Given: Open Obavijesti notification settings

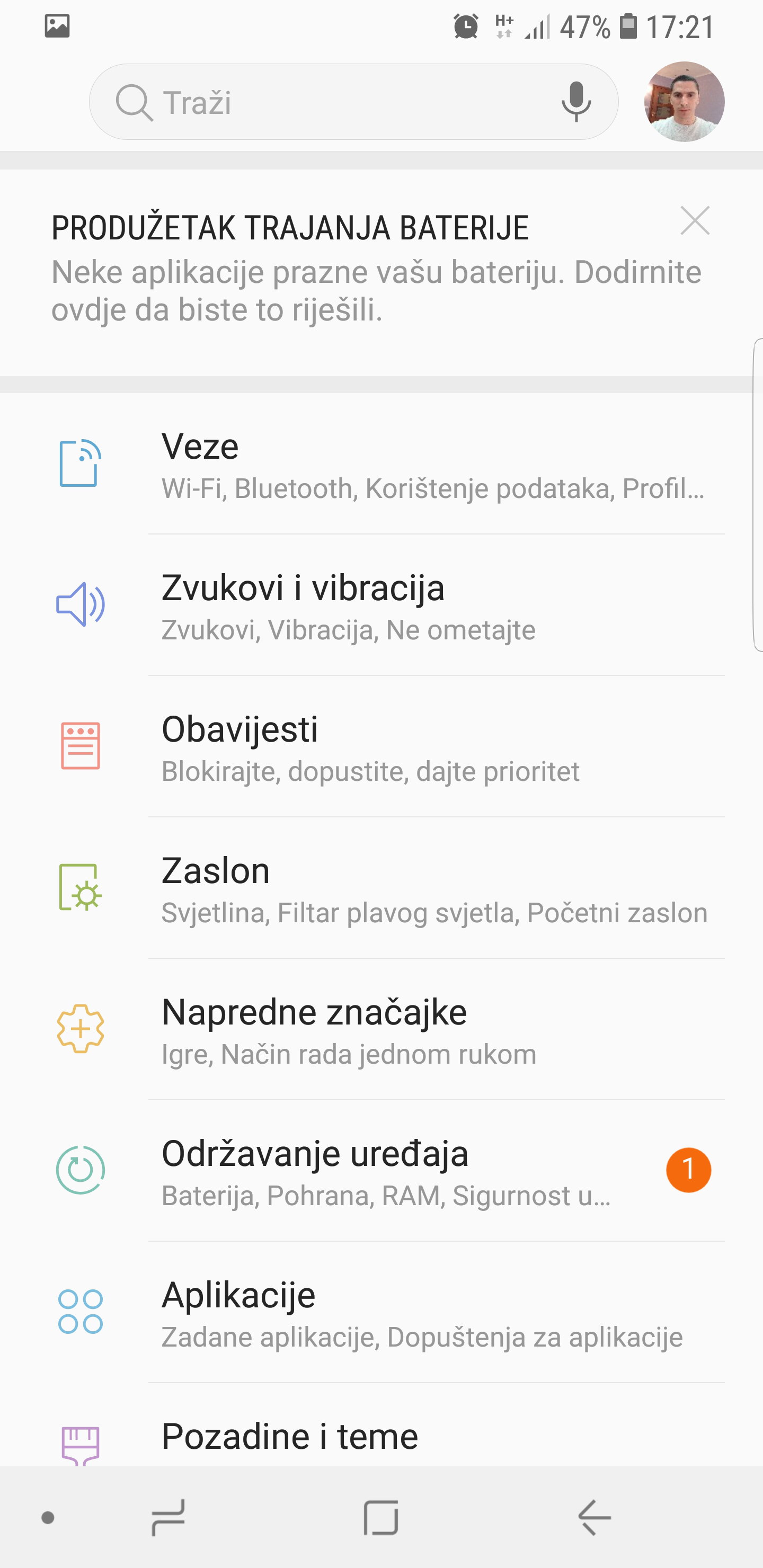Looking at the screenshot, I should point(426,747).
